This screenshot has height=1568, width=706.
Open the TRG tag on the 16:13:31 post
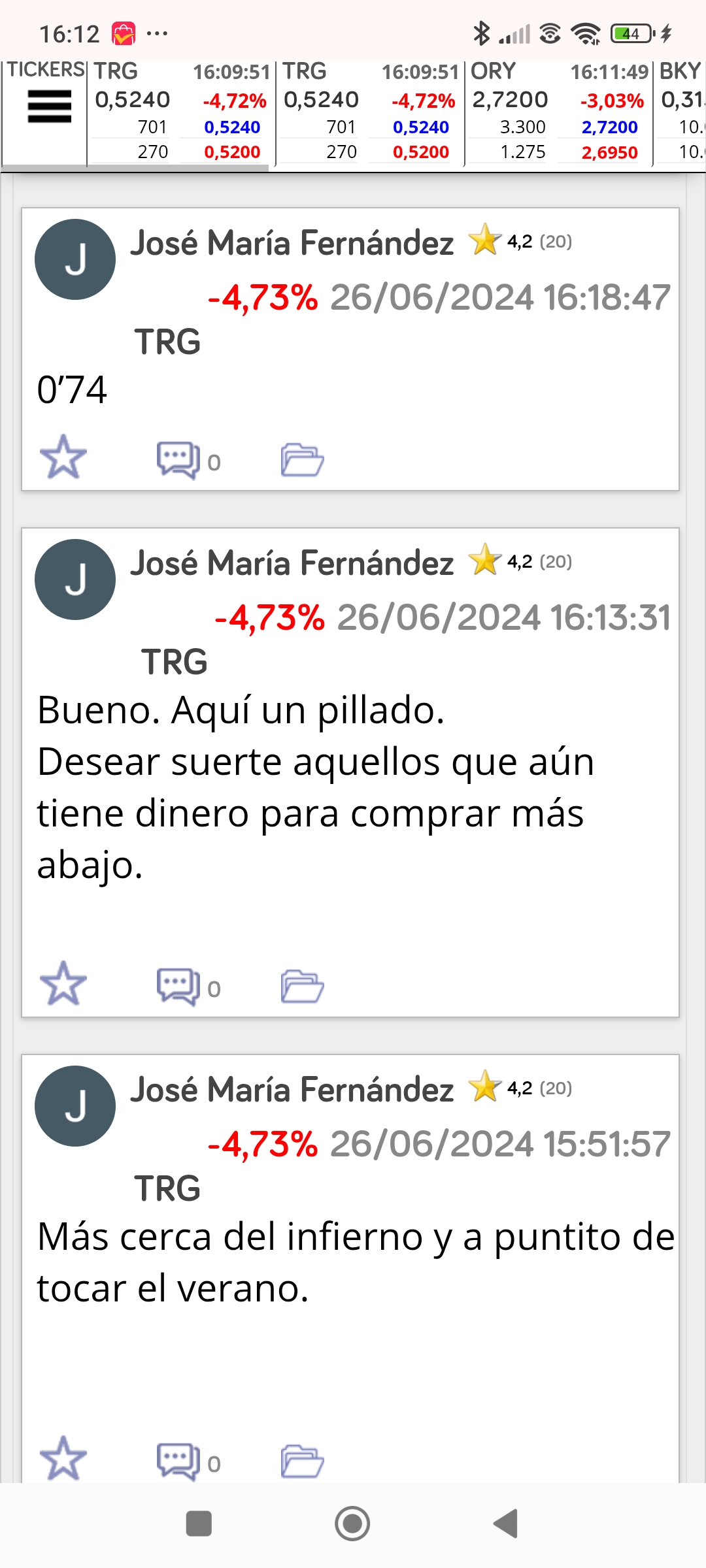[175, 662]
